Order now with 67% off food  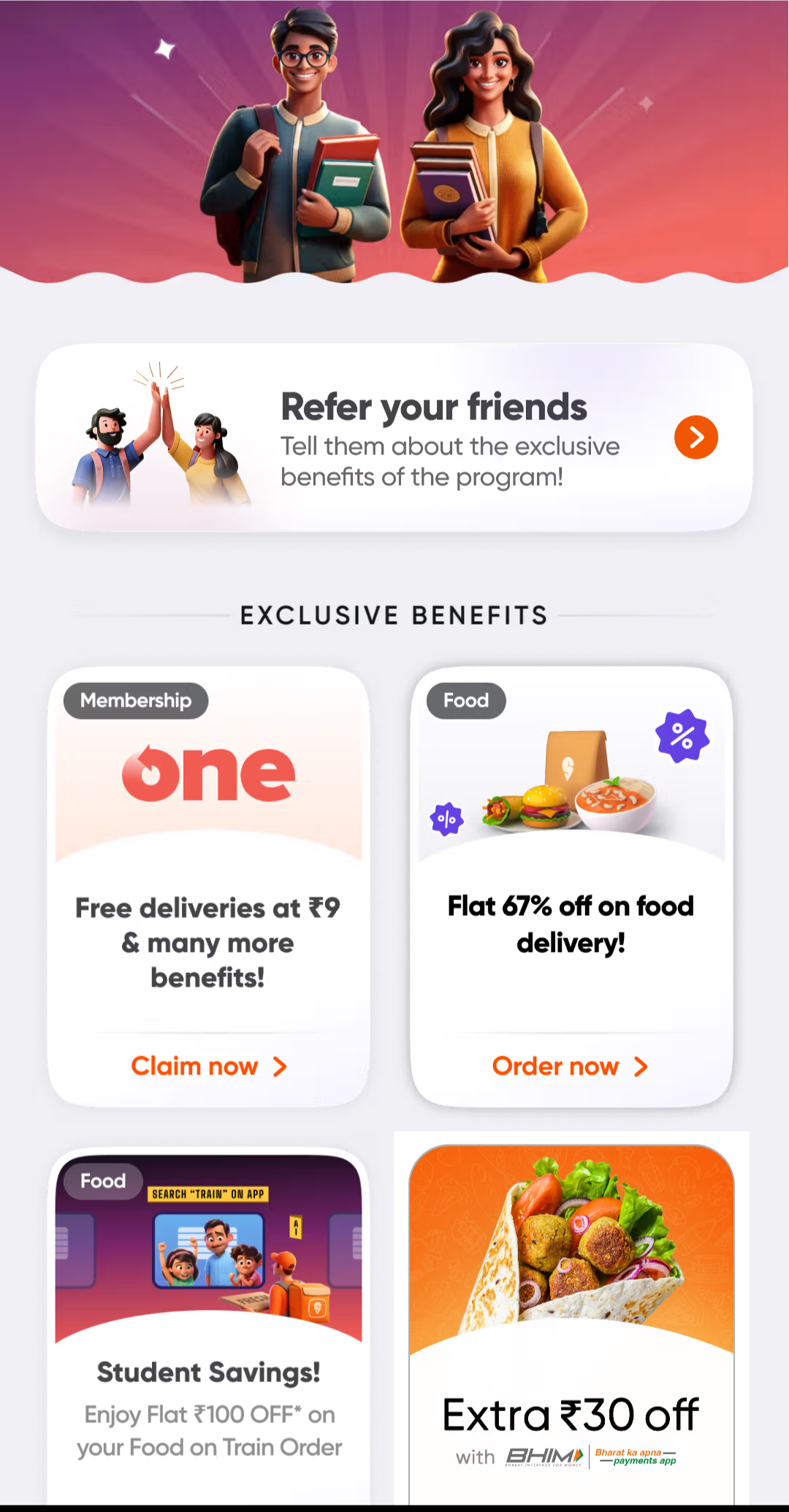pos(570,1066)
